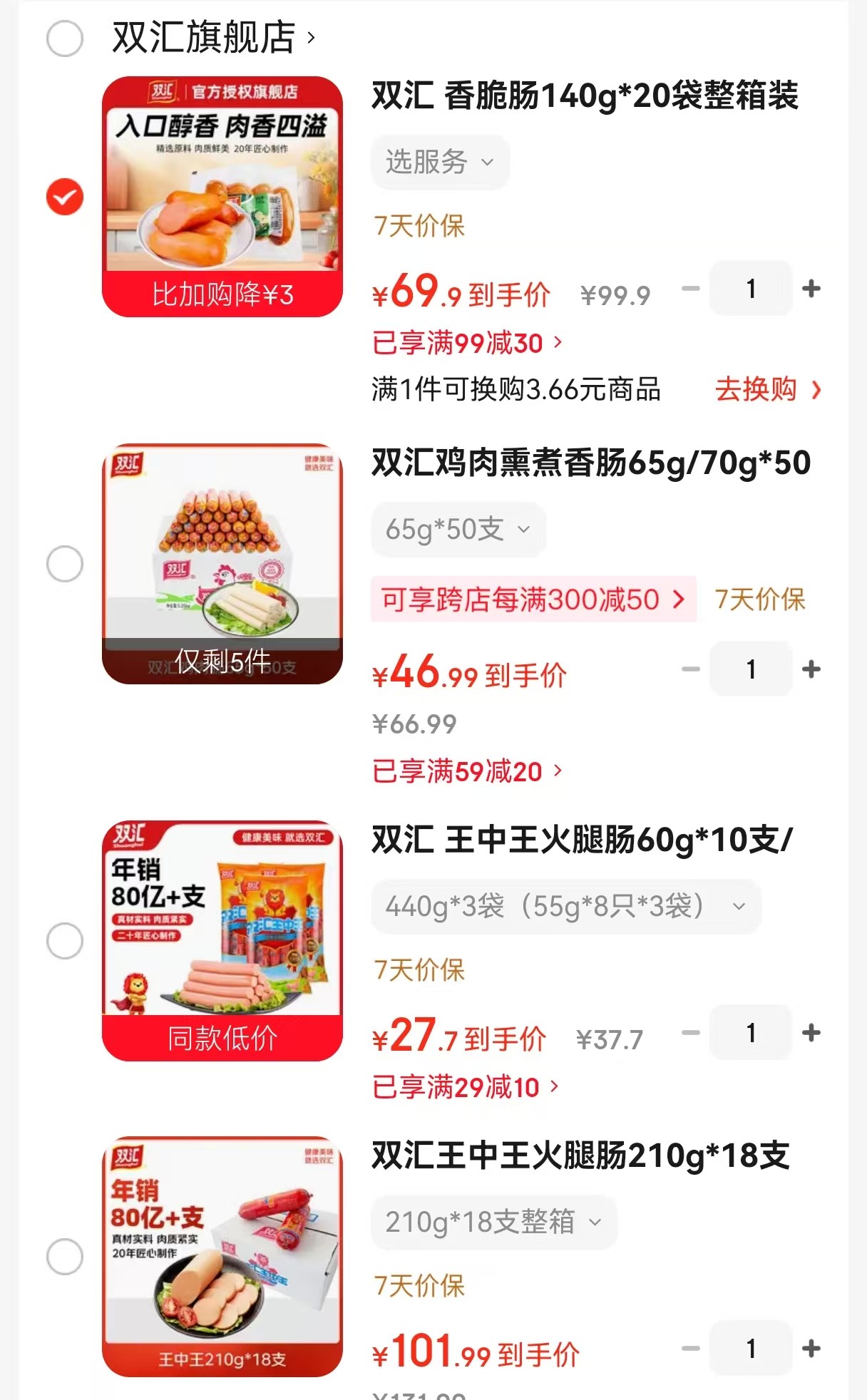Check the 王中王火腿肠60g*10支 item

tap(65, 941)
